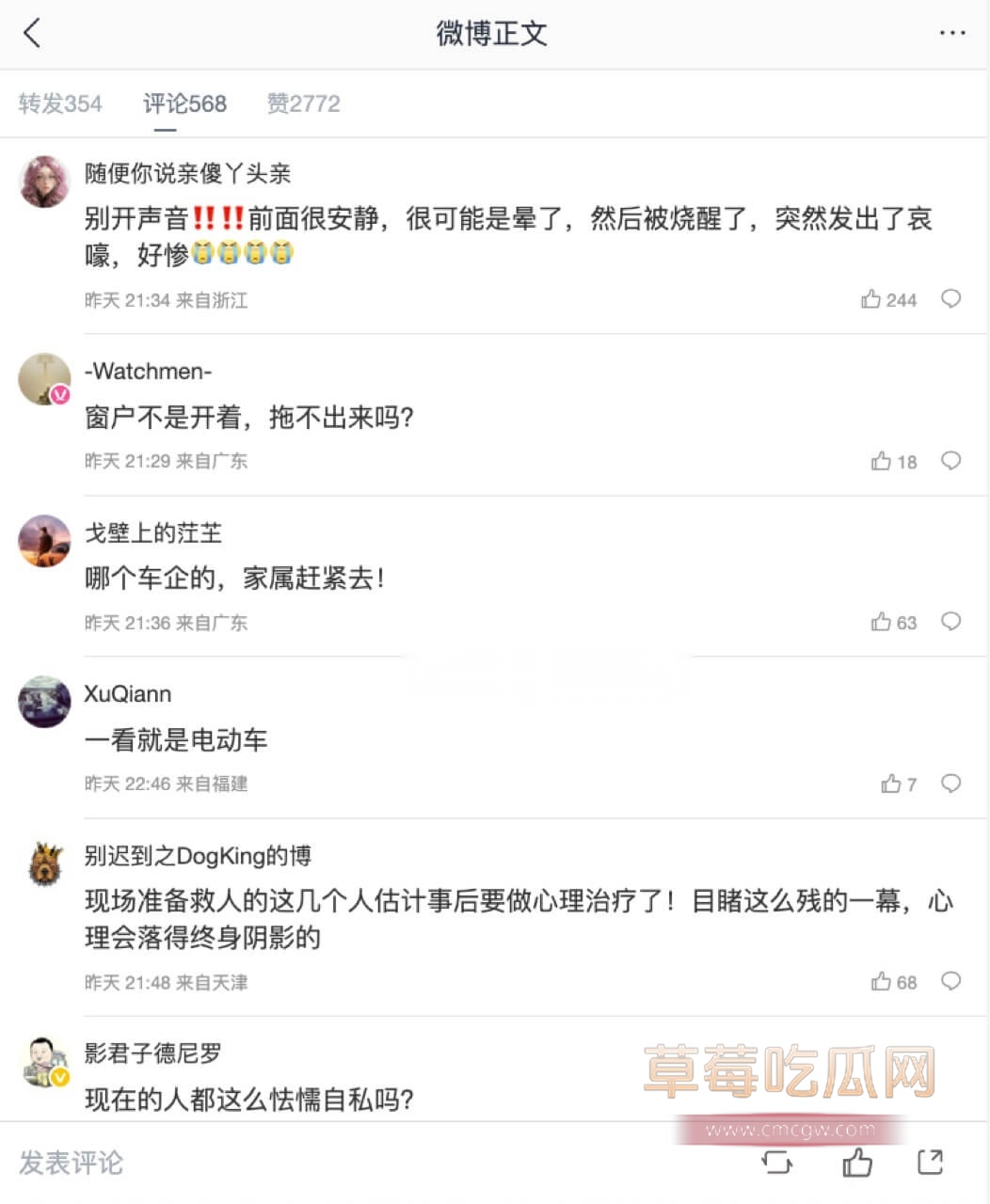Repost this Weibo from the bottom bar

pyautogui.click(x=776, y=1163)
